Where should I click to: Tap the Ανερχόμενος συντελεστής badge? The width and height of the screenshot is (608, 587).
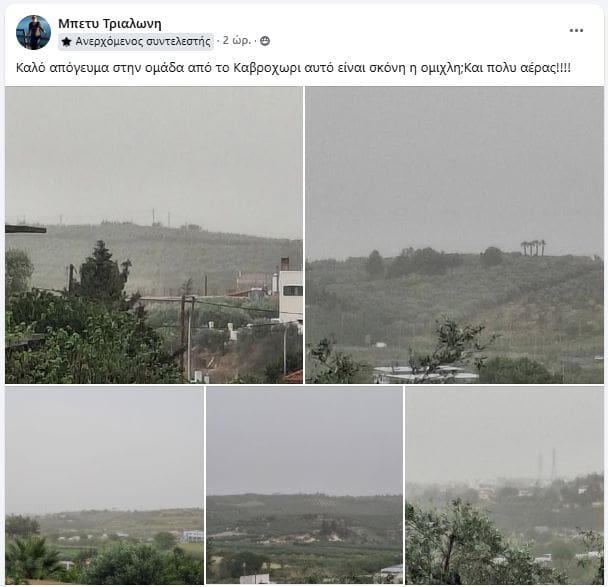point(135,41)
